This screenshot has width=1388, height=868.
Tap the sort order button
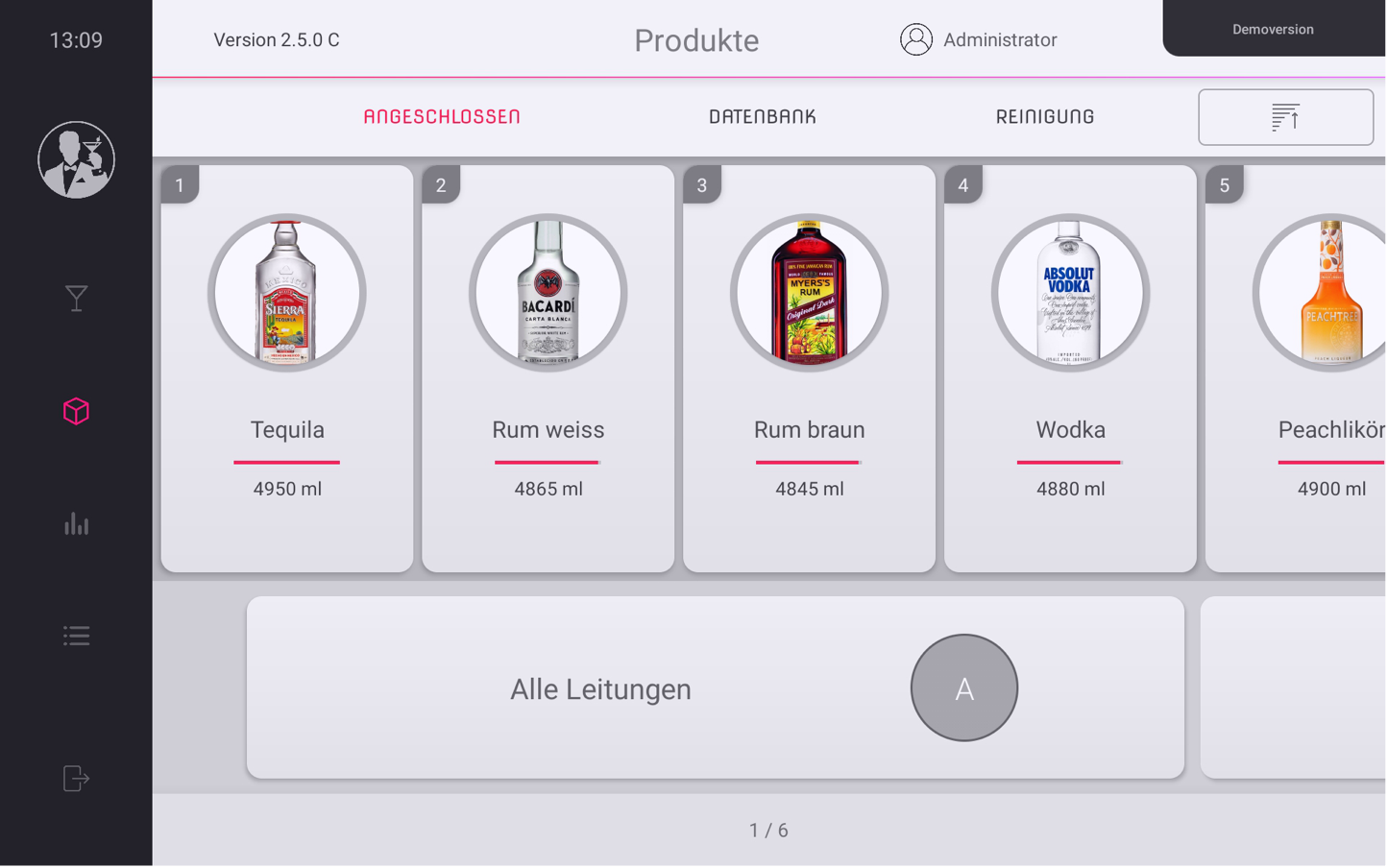pos(1285,117)
